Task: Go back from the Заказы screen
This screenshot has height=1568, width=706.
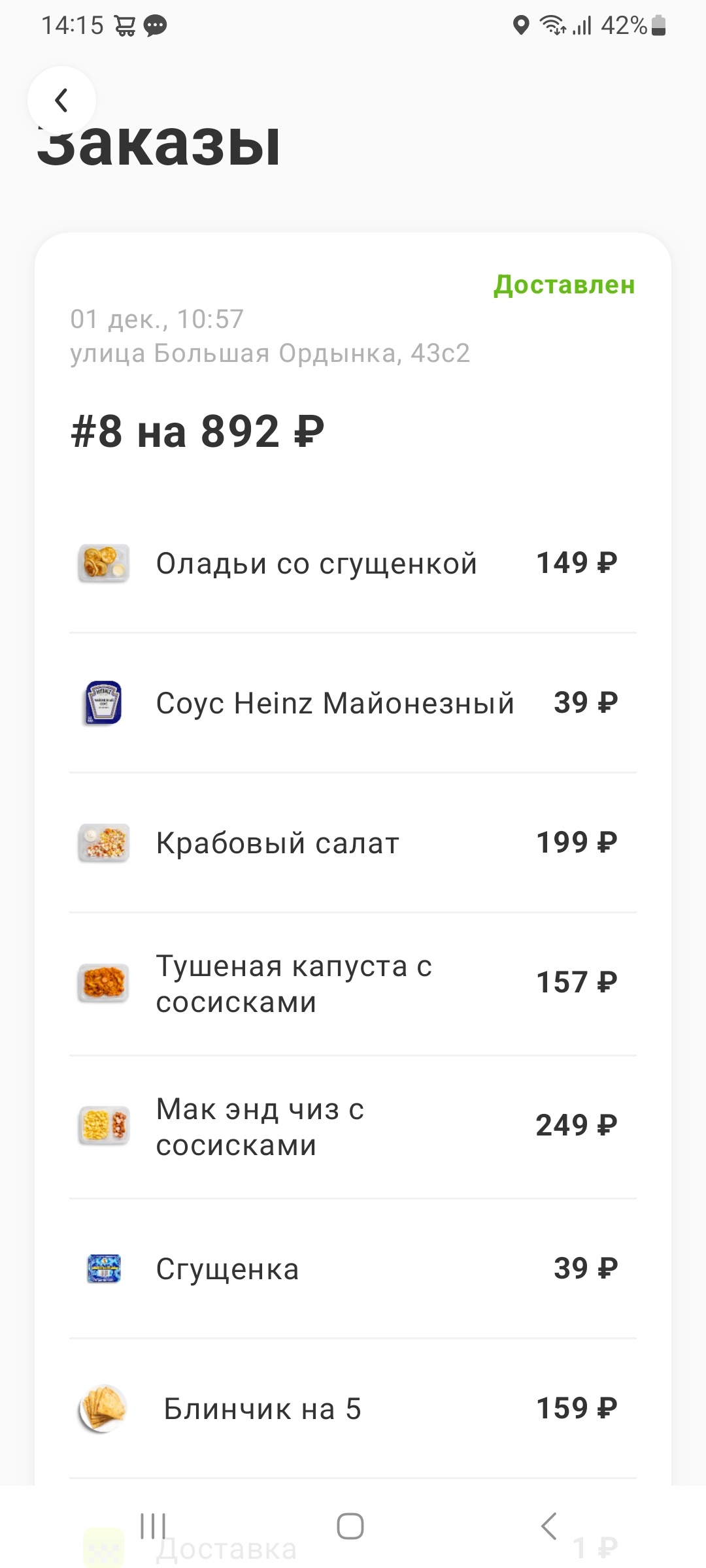Action: [x=61, y=101]
